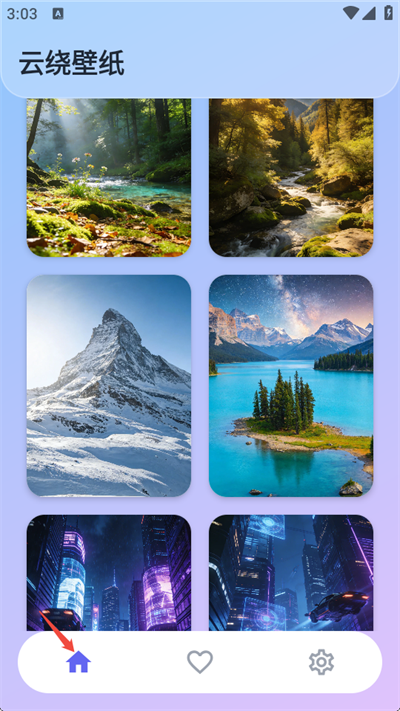Select the sunlit forest flowers wallpaper

click(x=109, y=178)
